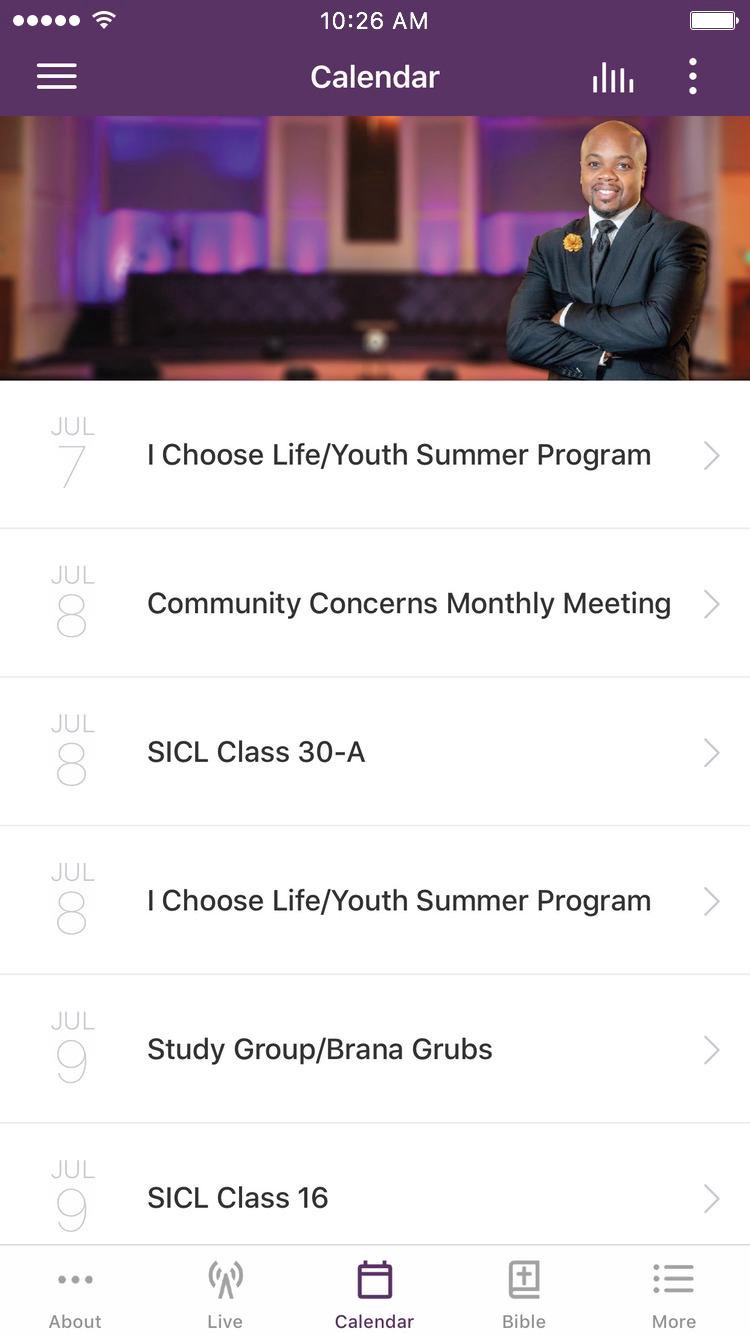Switch to the About tab
The width and height of the screenshot is (750, 1334).
(x=75, y=1295)
